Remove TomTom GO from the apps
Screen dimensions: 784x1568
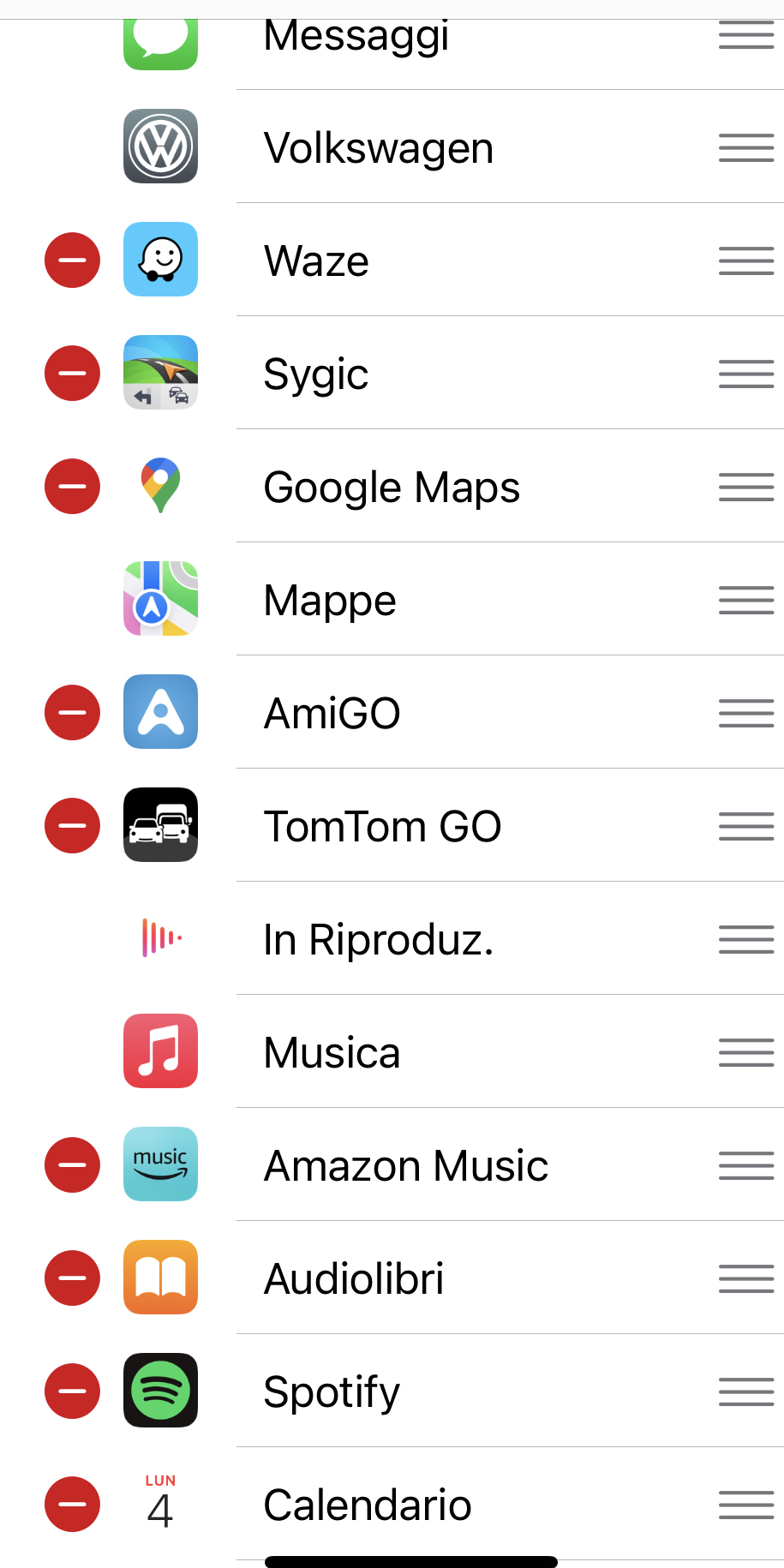coord(72,825)
